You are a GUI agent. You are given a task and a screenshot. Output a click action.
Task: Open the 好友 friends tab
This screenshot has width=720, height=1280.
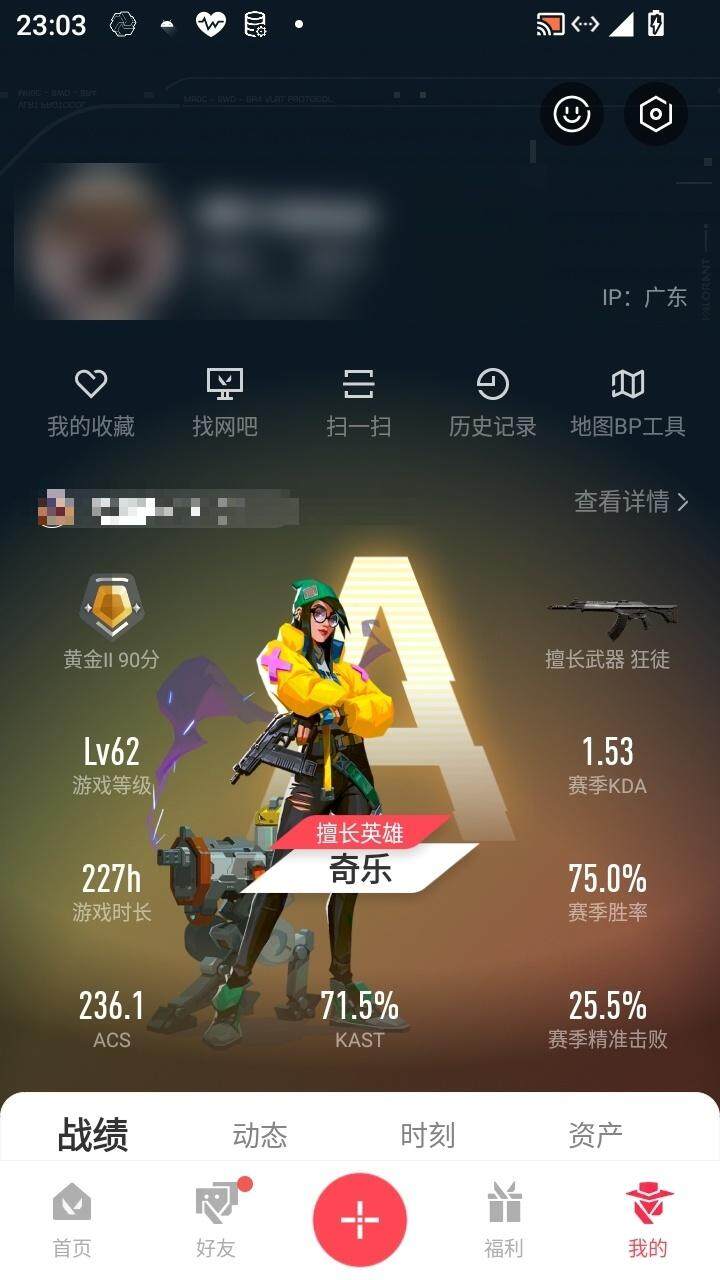217,1220
